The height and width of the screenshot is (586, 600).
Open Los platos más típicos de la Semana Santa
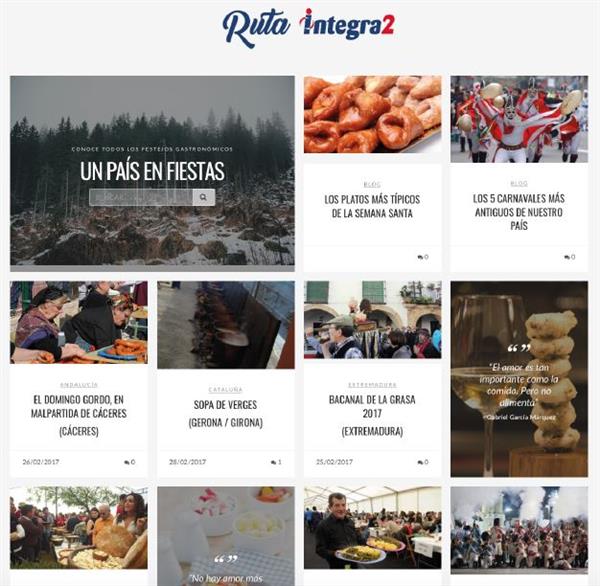click(x=372, y=206)
